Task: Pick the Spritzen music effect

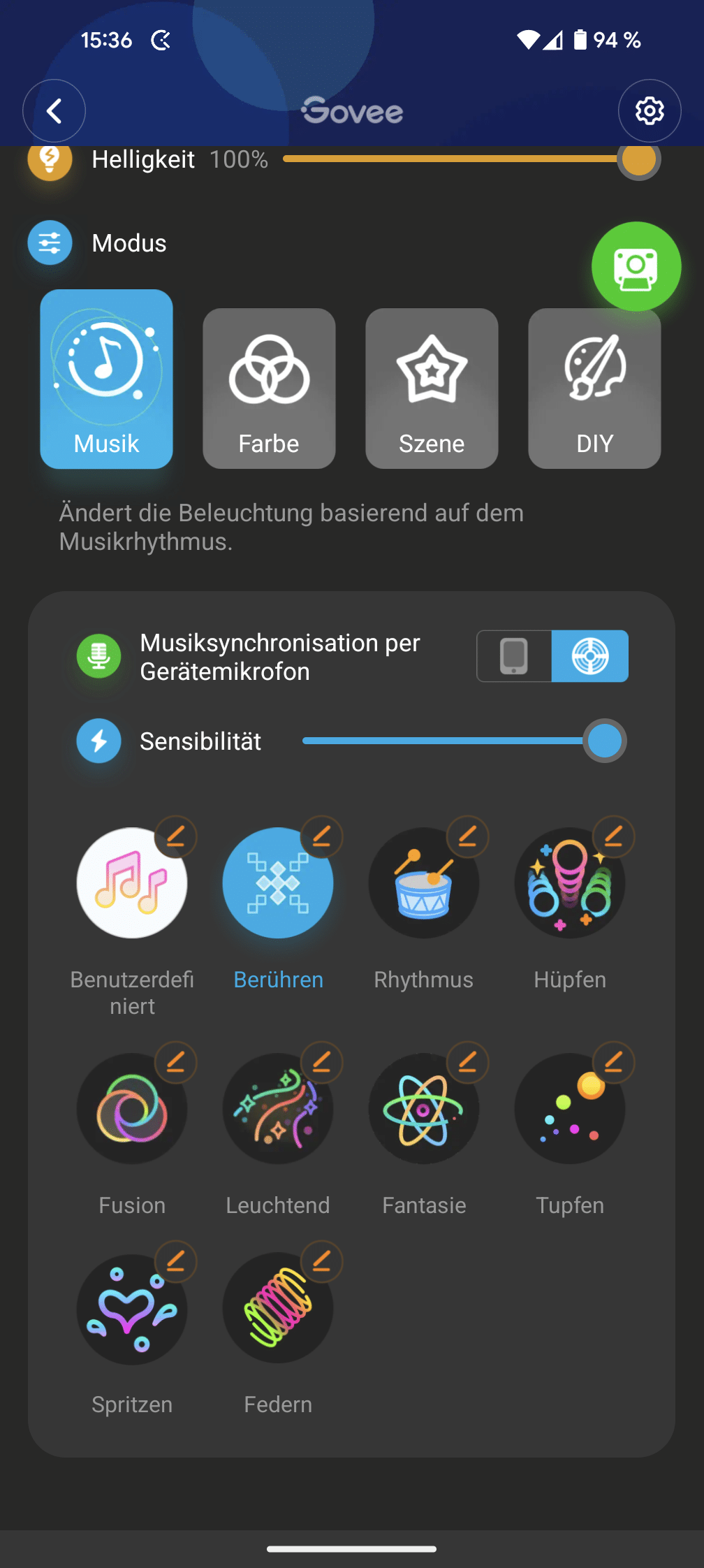Action: coord(132,1308)
